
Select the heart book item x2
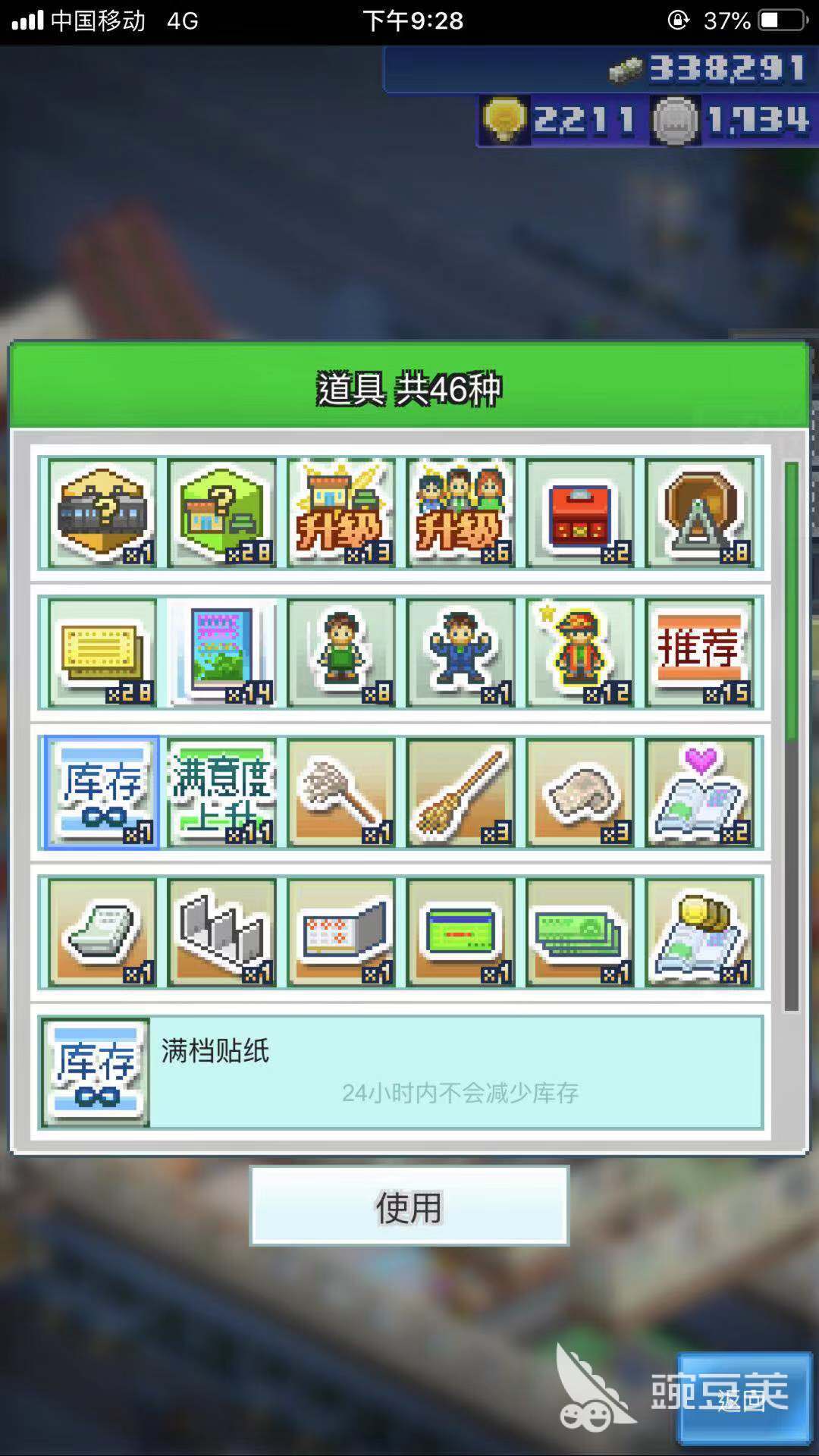[699, 792]
